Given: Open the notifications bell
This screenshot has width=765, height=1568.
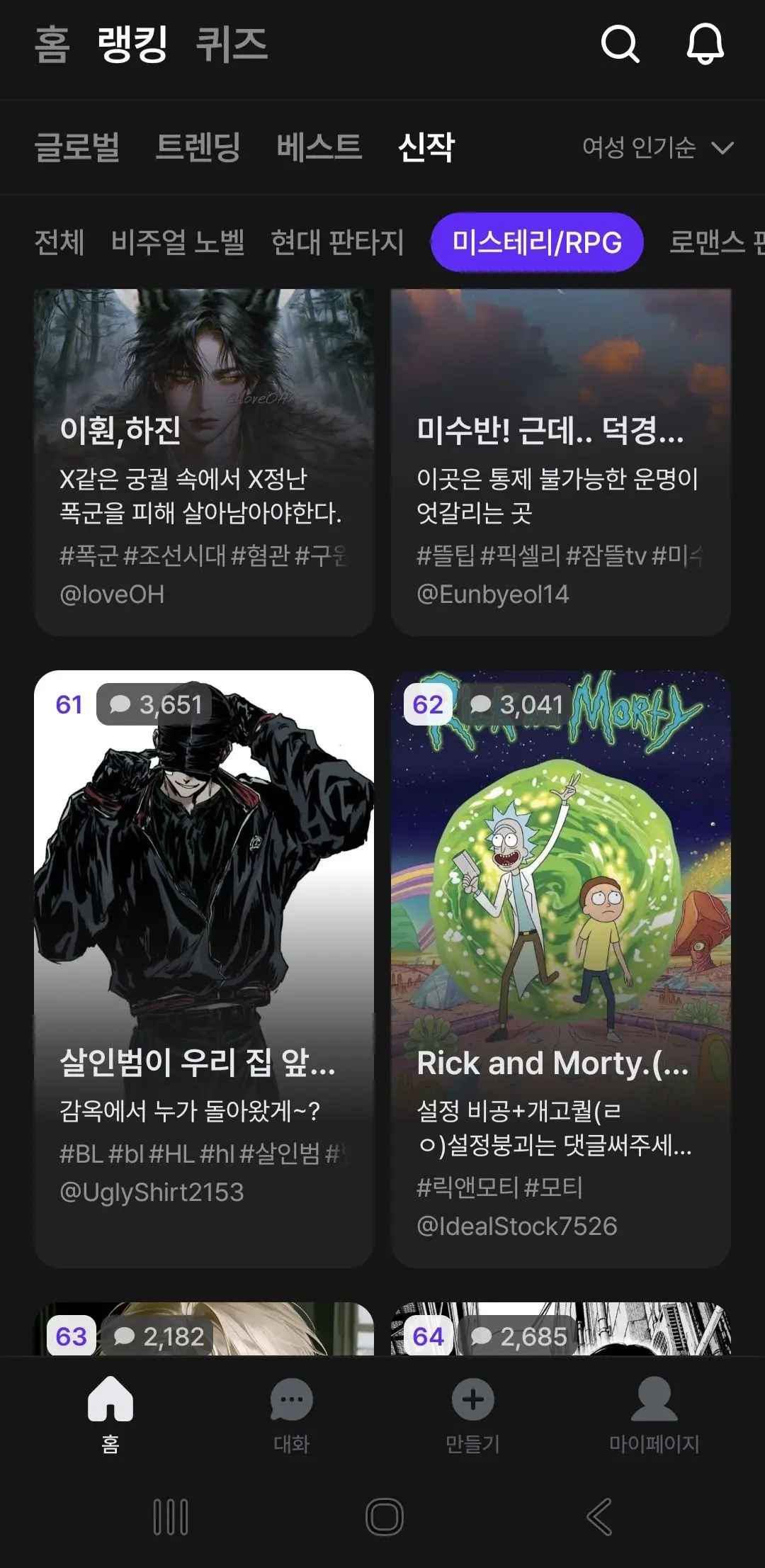Looking at the screenshot, I should [705, 44].
